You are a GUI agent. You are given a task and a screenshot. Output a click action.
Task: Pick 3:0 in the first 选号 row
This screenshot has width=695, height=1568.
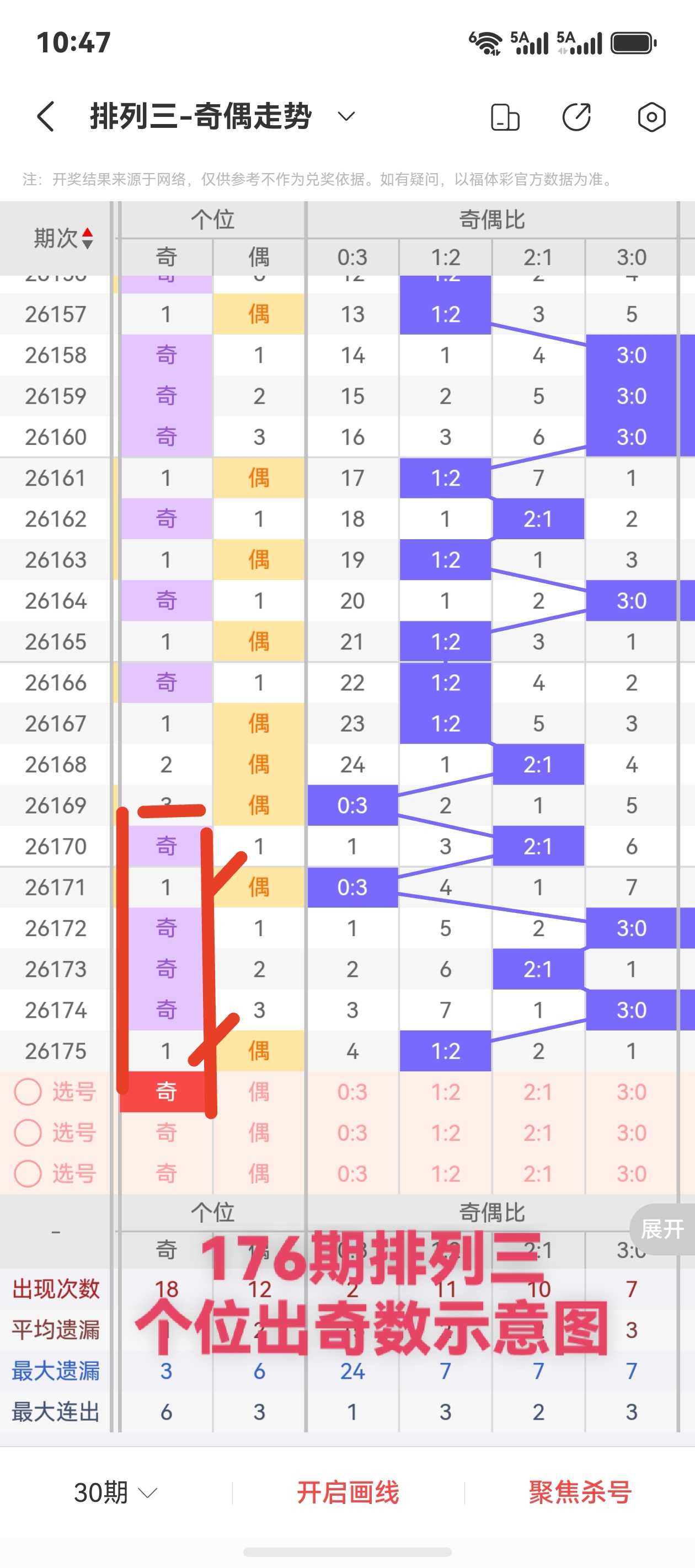pyautogui.click(x=631, y=1092)
